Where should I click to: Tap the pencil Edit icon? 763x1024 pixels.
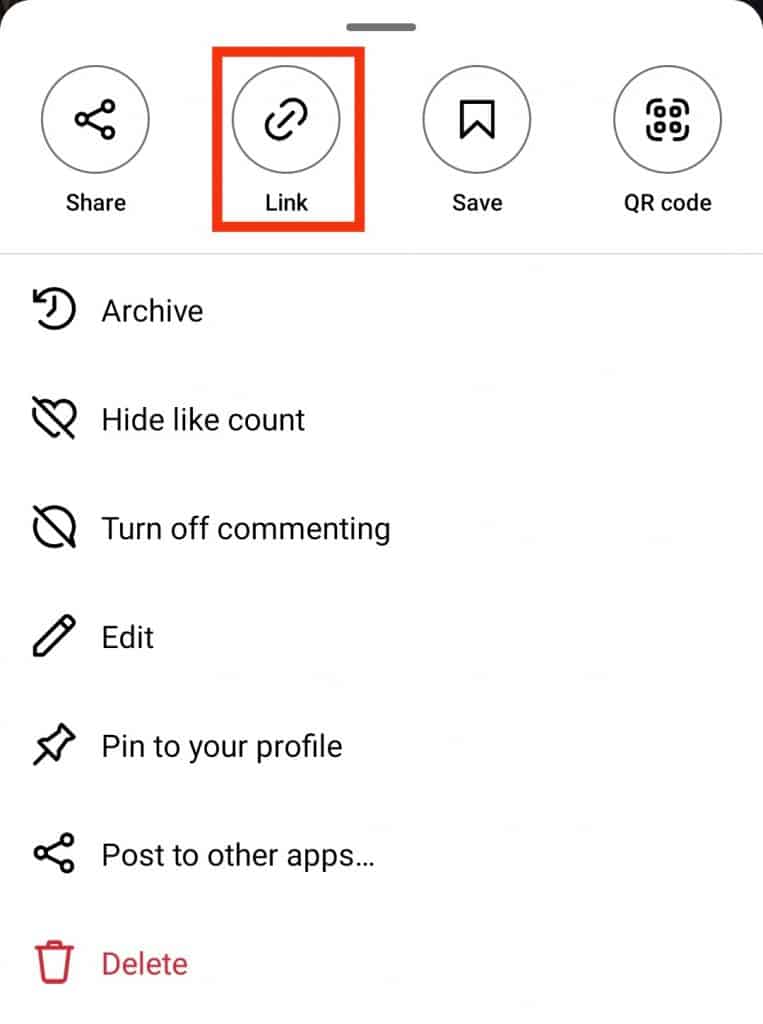[x=52, y=637]
